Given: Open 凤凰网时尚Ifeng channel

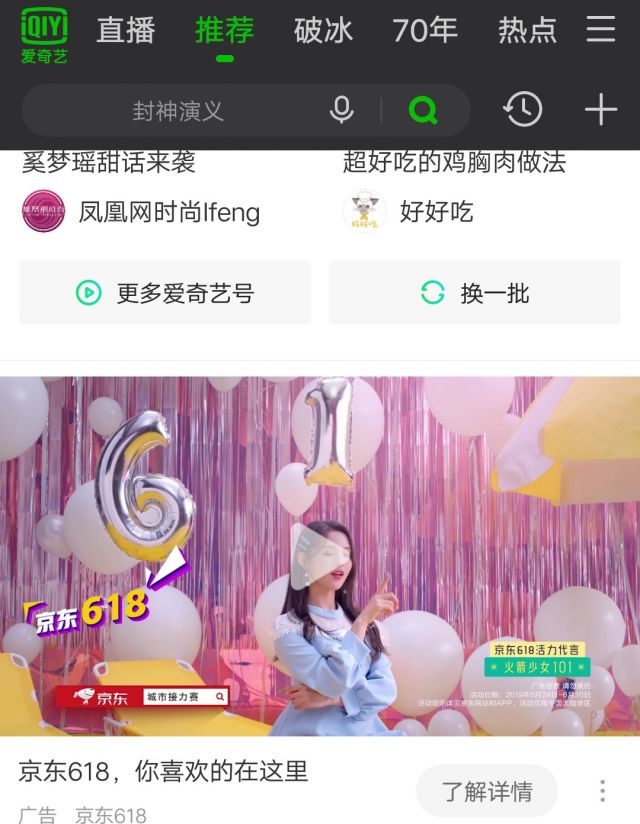Looking at the screenshot, I should (141, 212).
